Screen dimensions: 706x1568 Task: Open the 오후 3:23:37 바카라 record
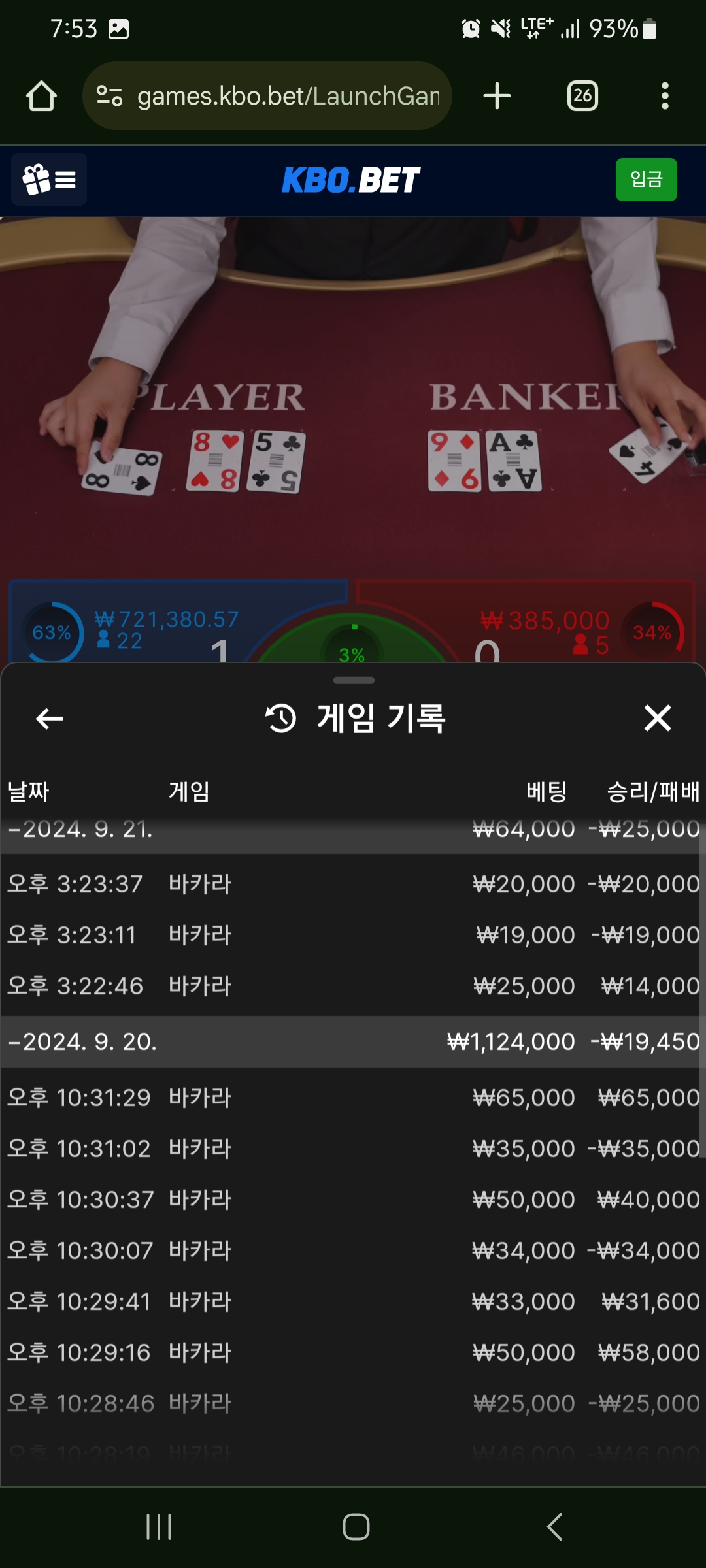click(353, 884)
